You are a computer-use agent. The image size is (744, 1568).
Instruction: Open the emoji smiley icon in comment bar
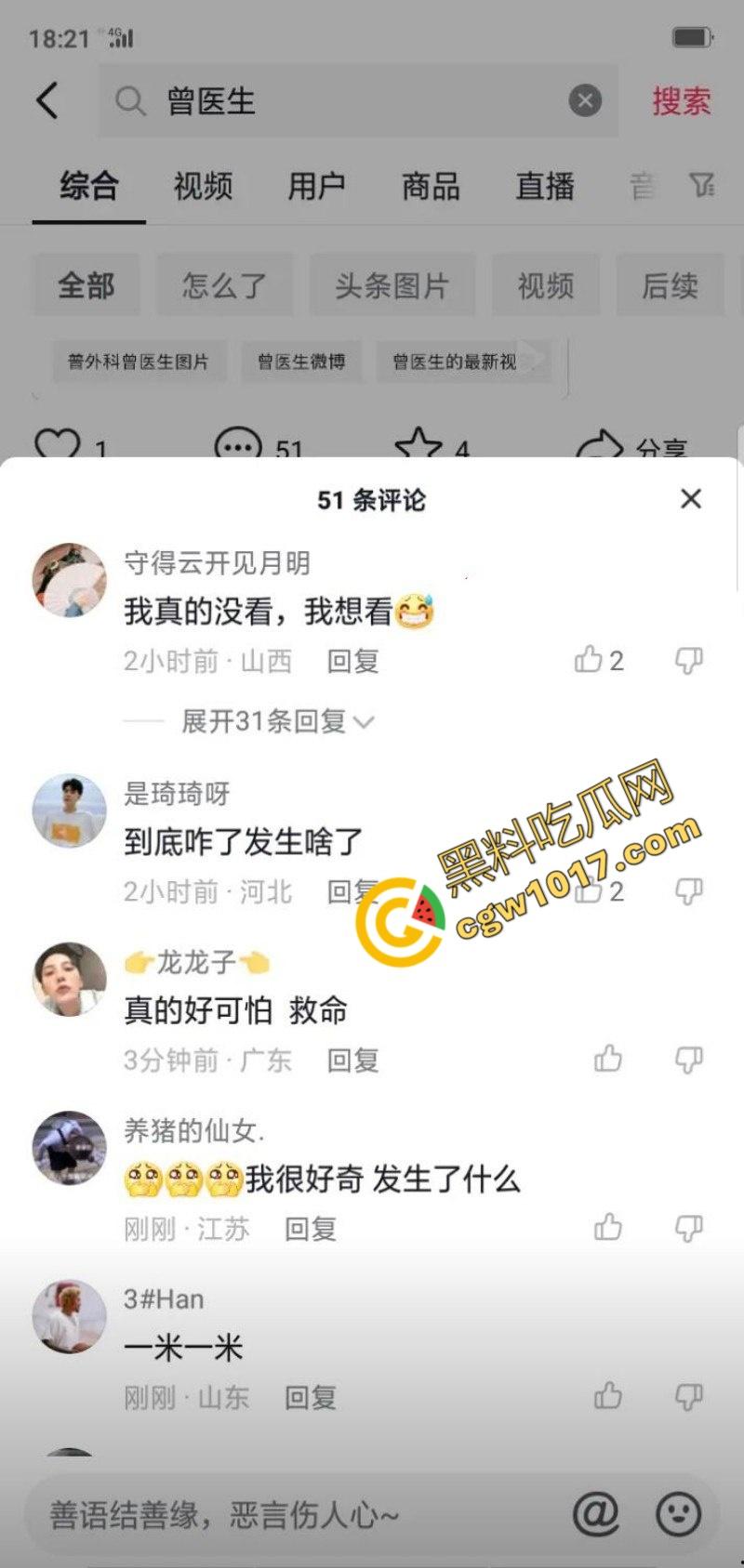[x=680, y=1513]
